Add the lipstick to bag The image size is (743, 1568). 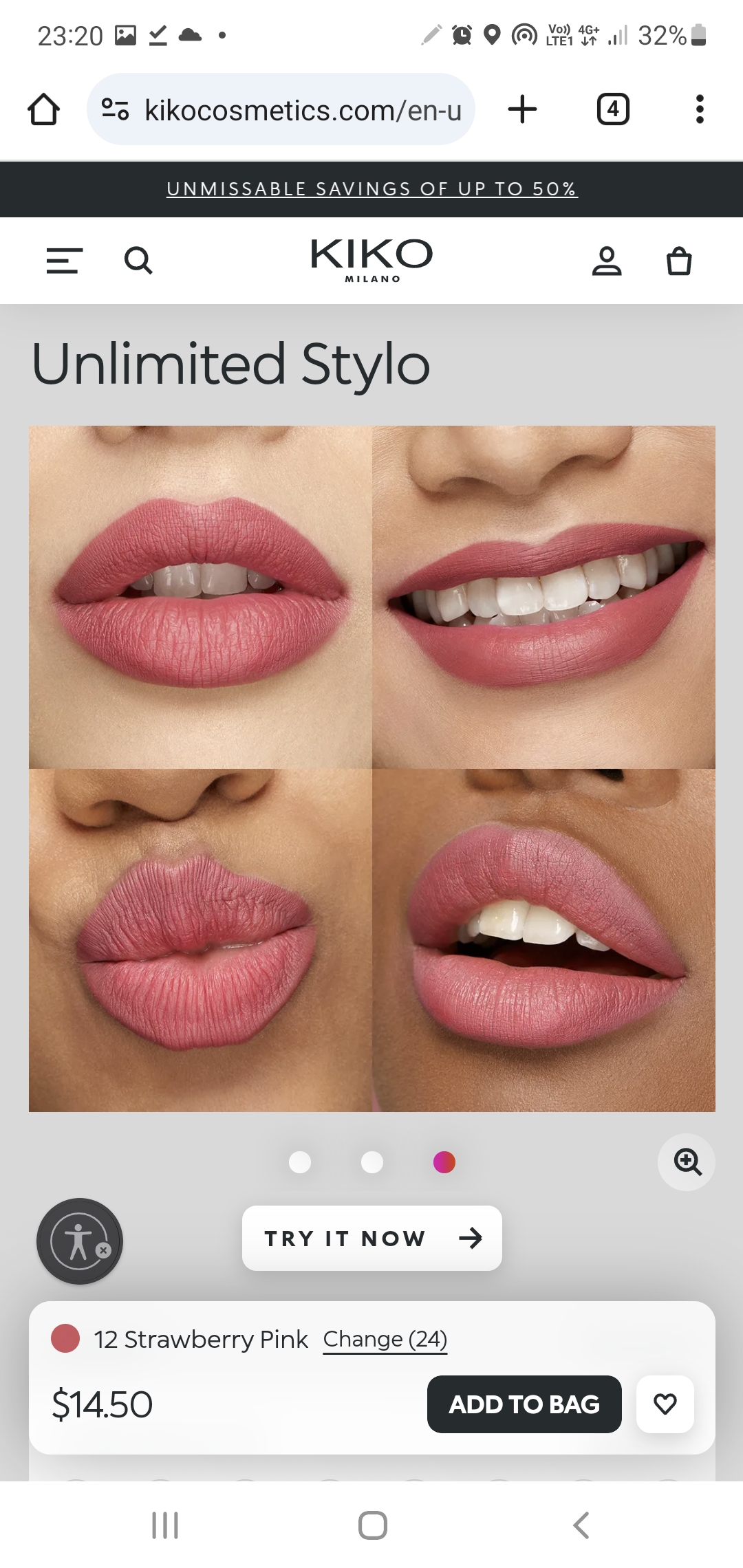pos(524,1404)
